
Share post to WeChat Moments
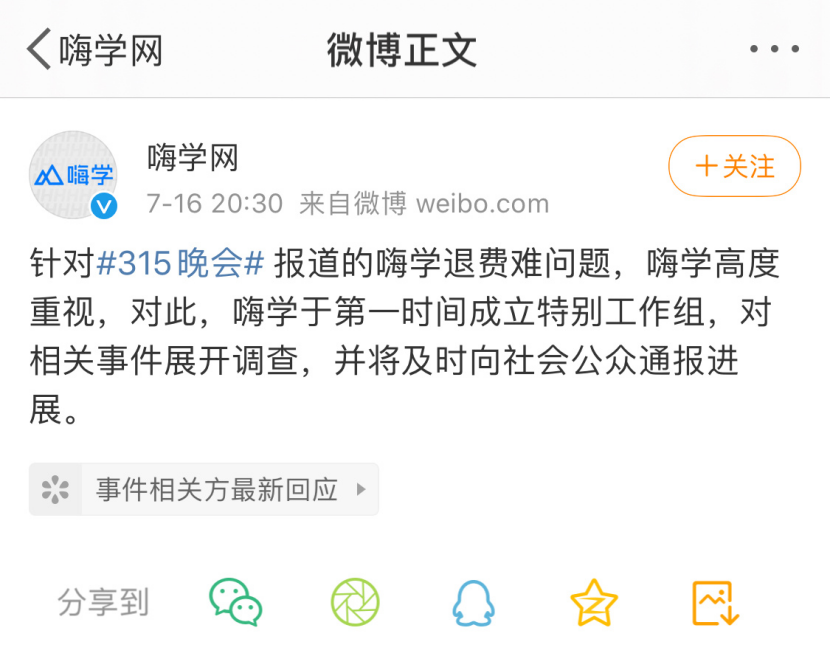(x=355, y=602)
